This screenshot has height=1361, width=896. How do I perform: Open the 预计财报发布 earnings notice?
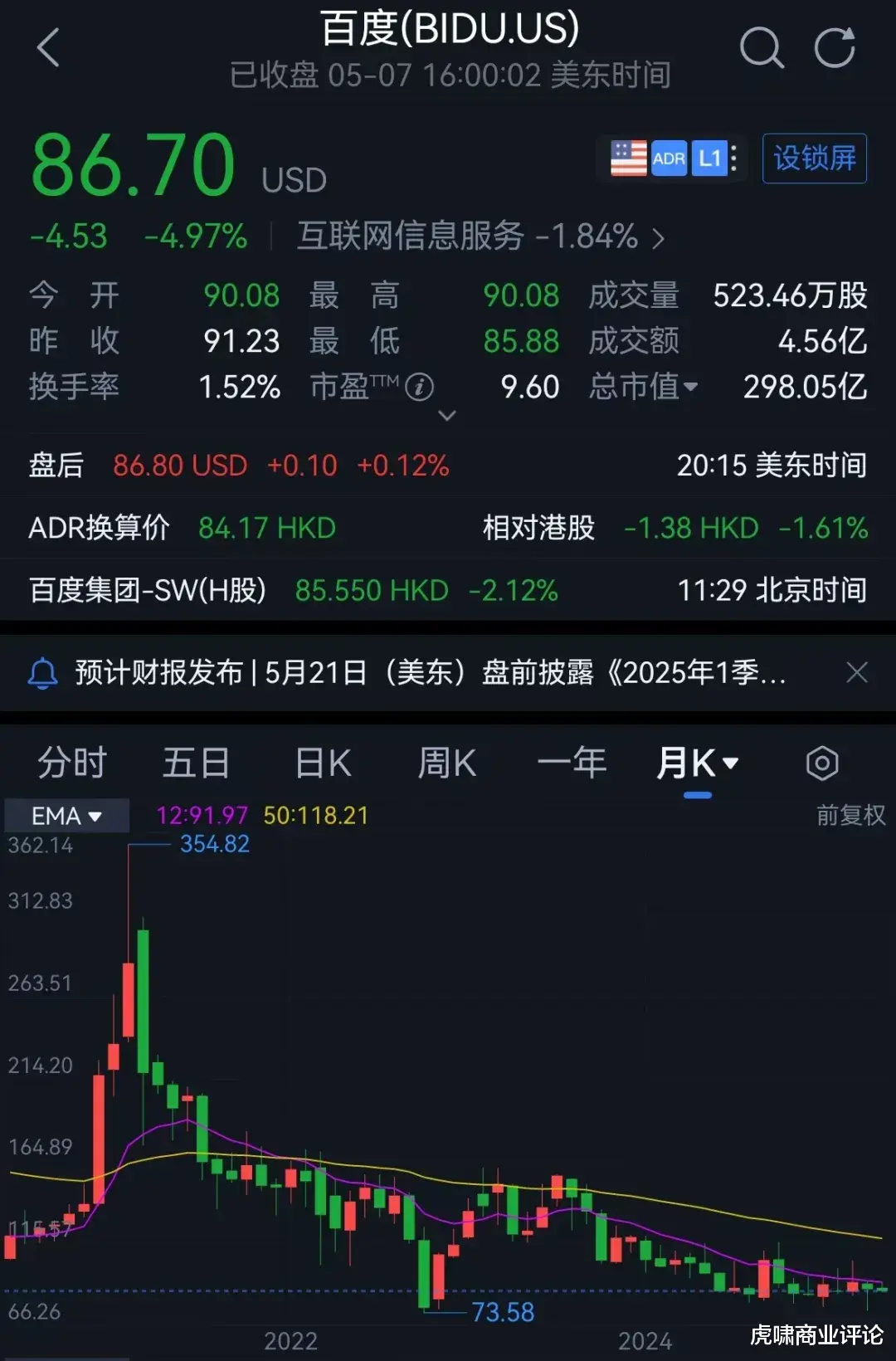point(430,672)
